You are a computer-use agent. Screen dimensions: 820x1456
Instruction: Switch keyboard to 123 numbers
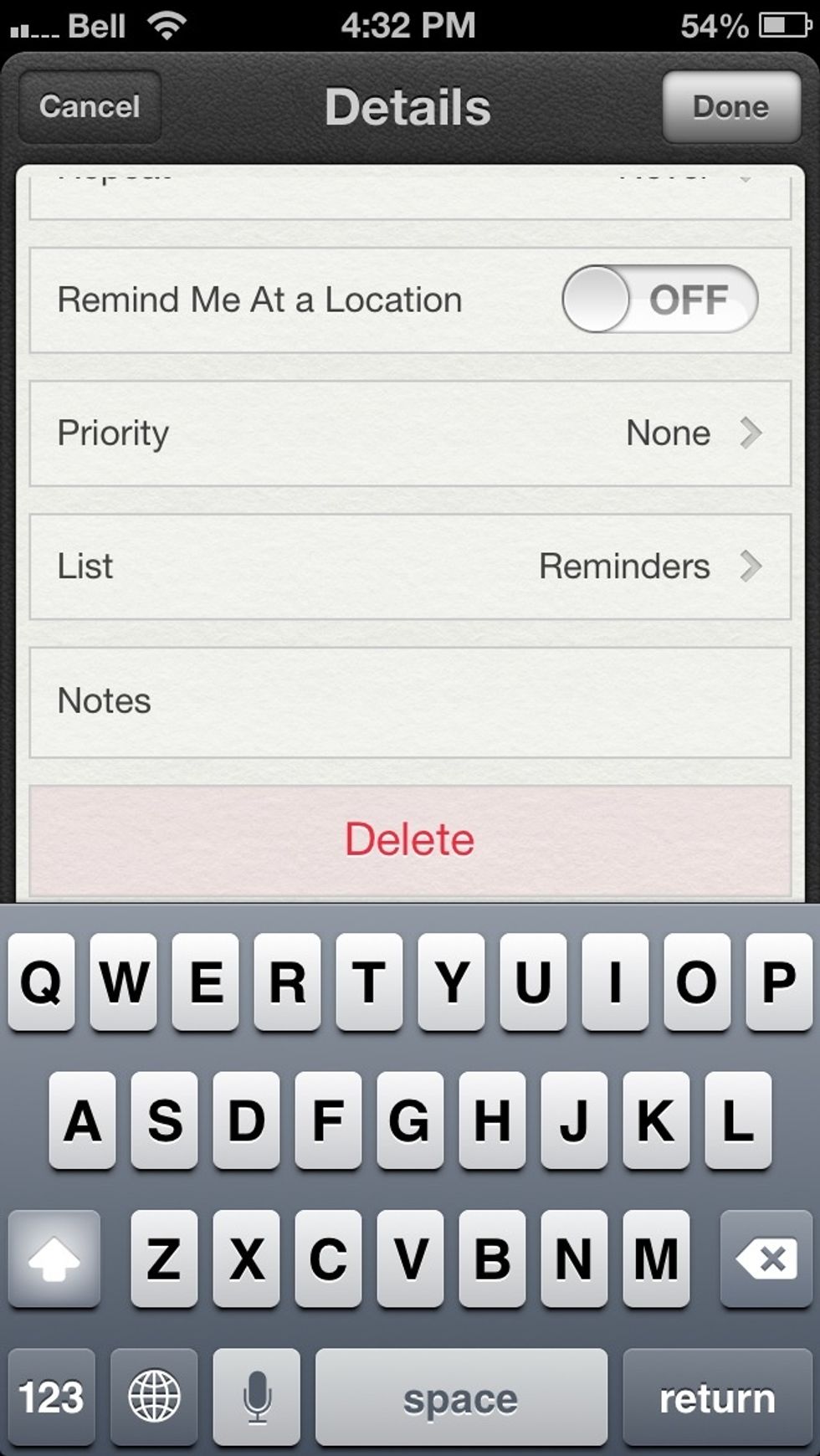tap(52, 1397)
